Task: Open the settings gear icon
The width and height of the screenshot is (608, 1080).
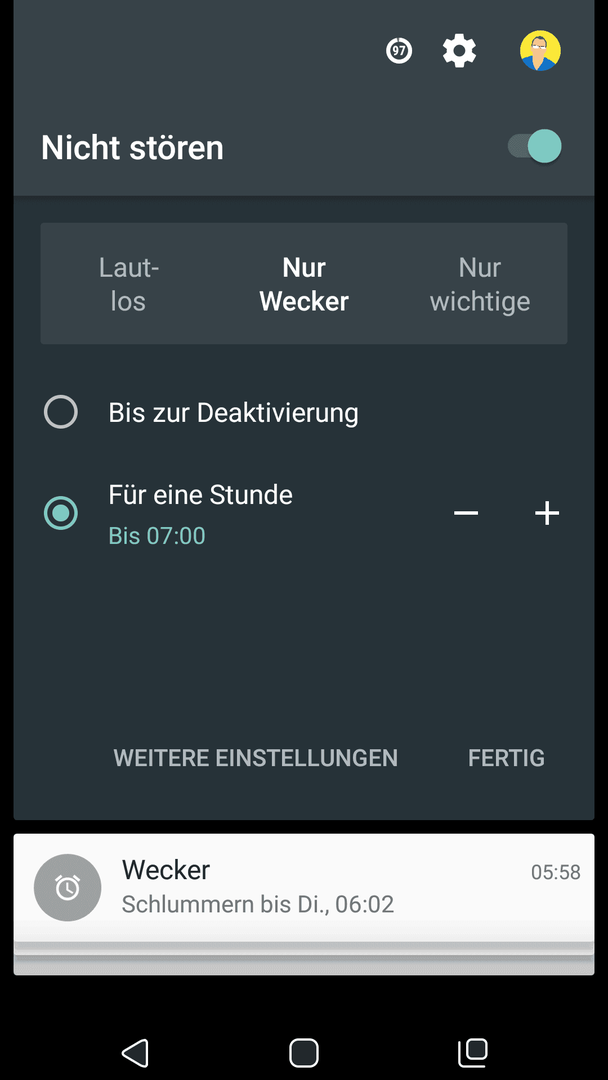Action: pyautogui.click(x=459, y=51)
